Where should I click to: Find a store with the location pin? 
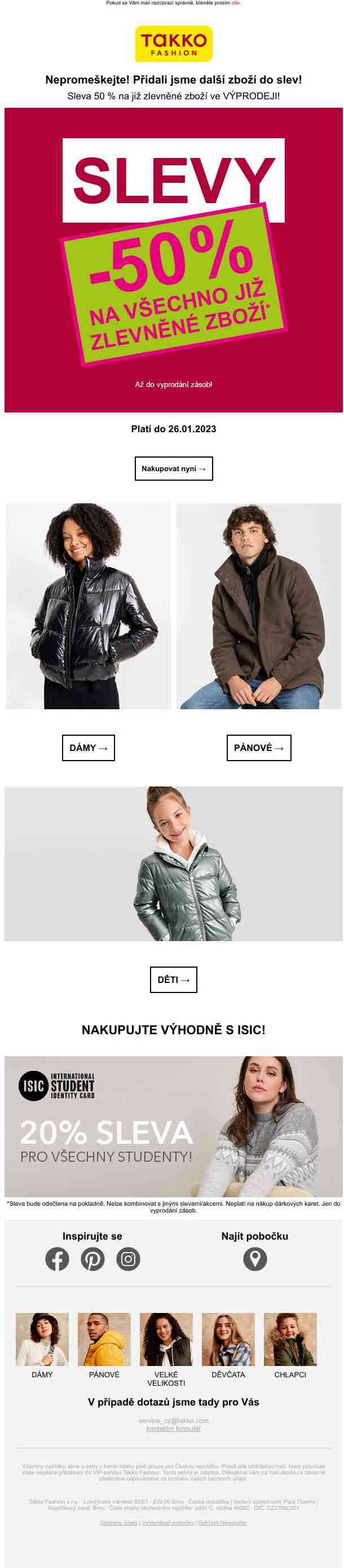255,1259
